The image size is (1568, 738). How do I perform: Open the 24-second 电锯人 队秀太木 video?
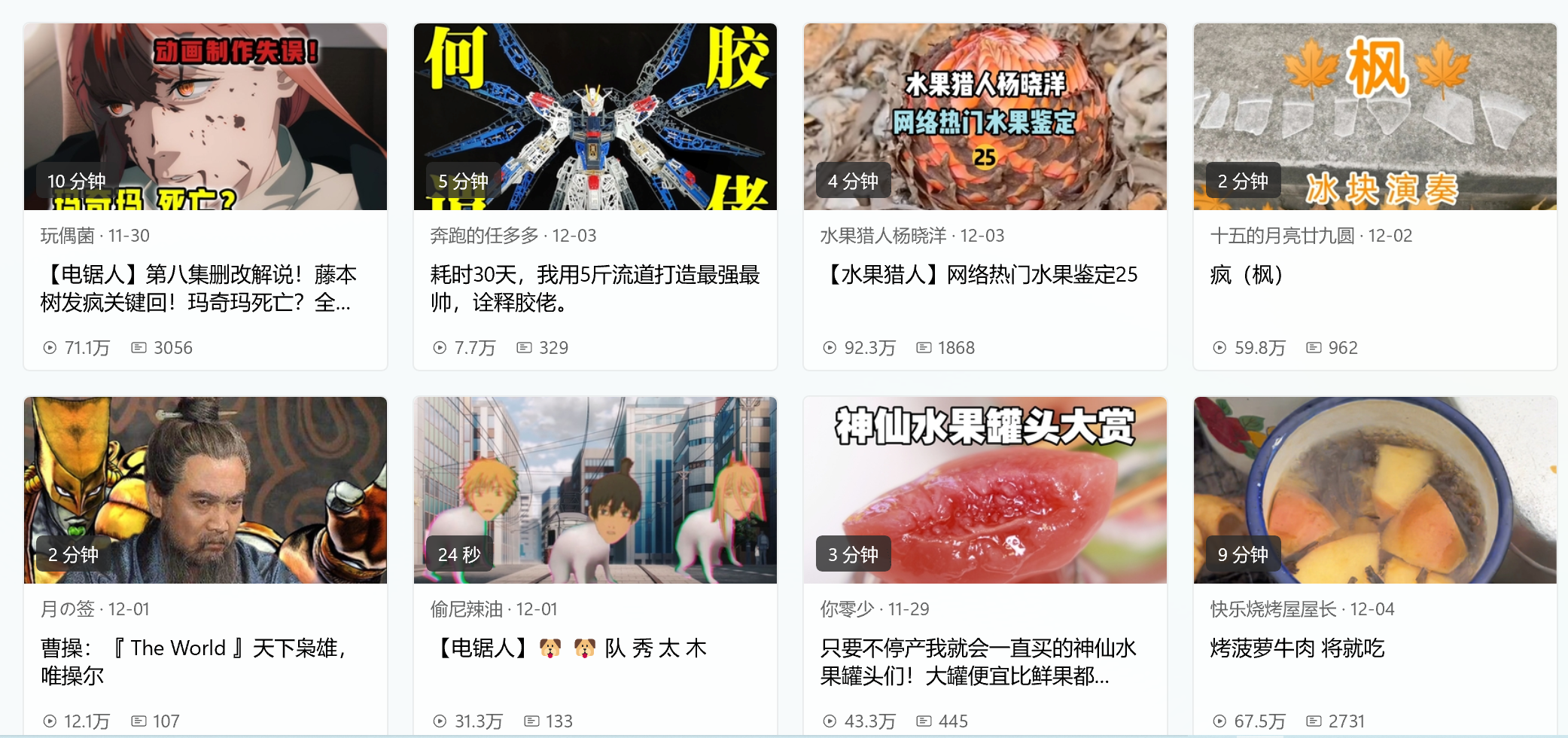(x=595, y=490)
